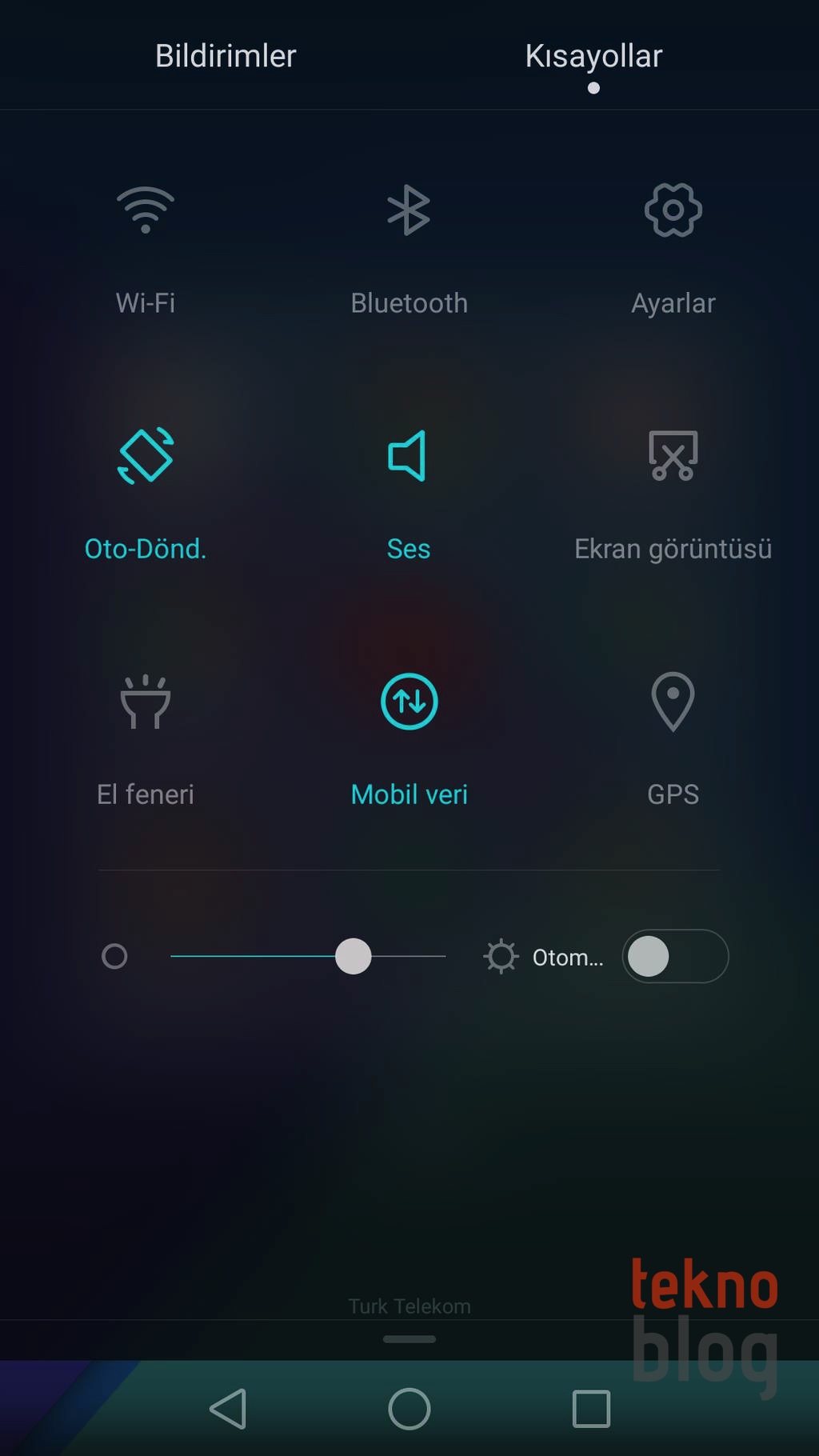Screen dimensions: 819x1456
Task: Disable Mobil veri
Action: (x=409, y=702)
